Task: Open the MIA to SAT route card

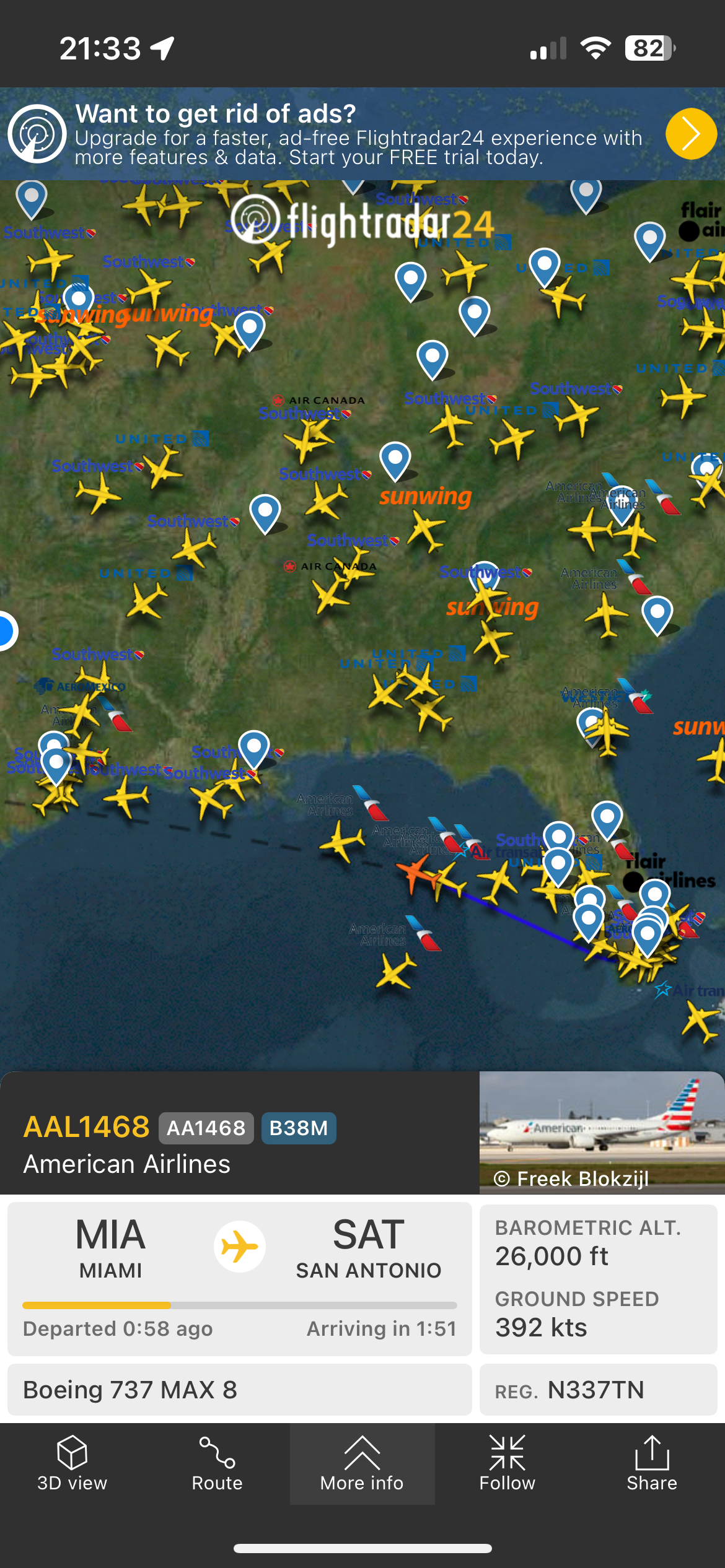Action: point(239,1277)
